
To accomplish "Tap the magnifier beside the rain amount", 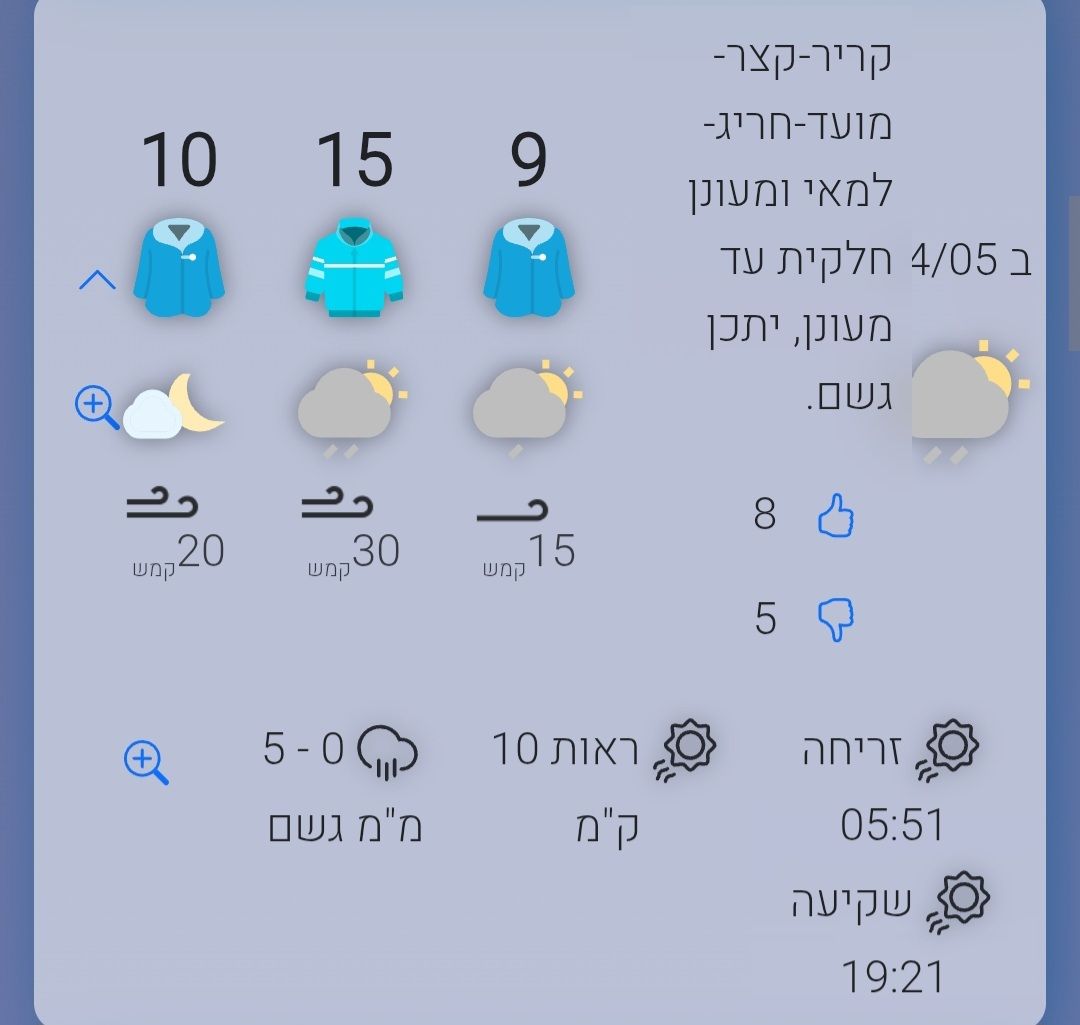I will pyautogui.click(x=146, y=762).
